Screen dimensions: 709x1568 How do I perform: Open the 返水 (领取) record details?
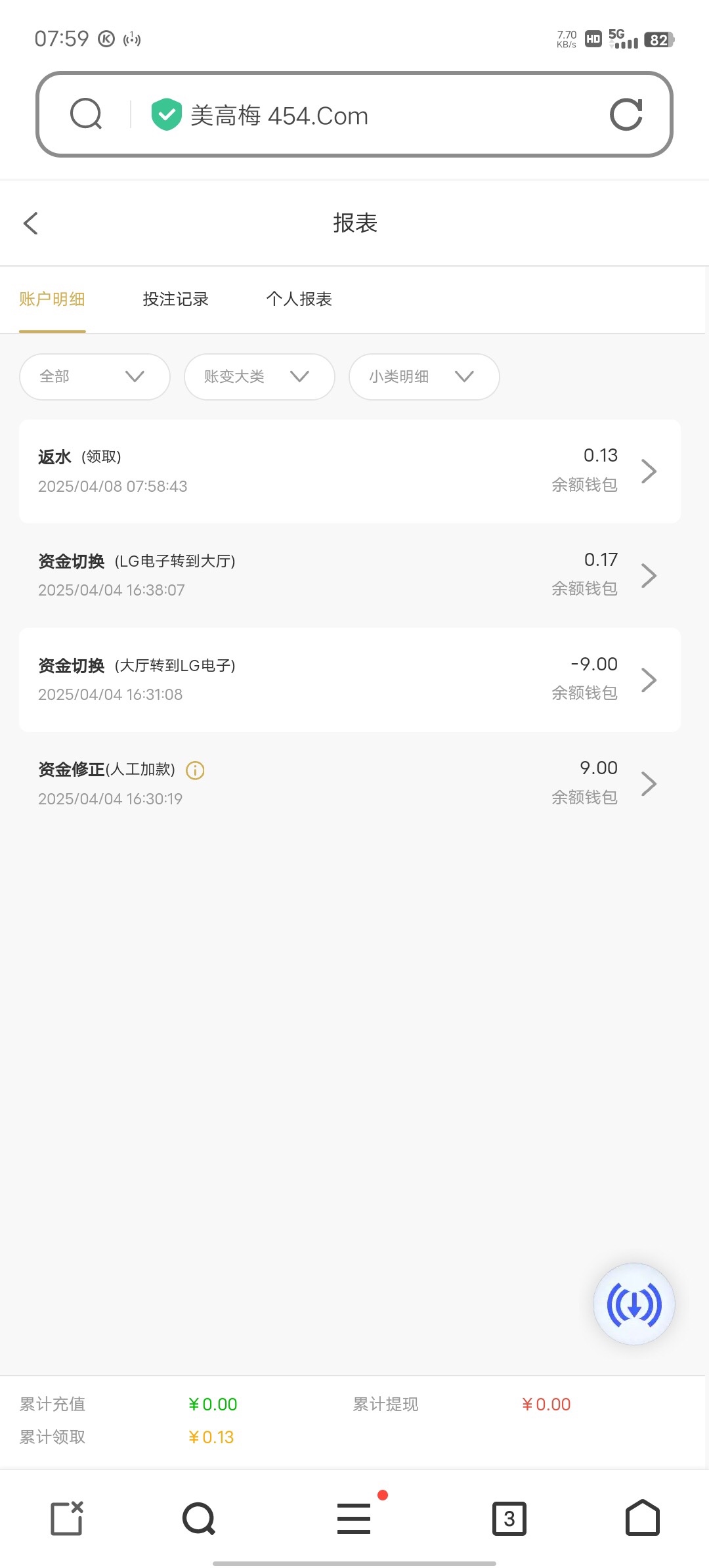click(349, 471)
